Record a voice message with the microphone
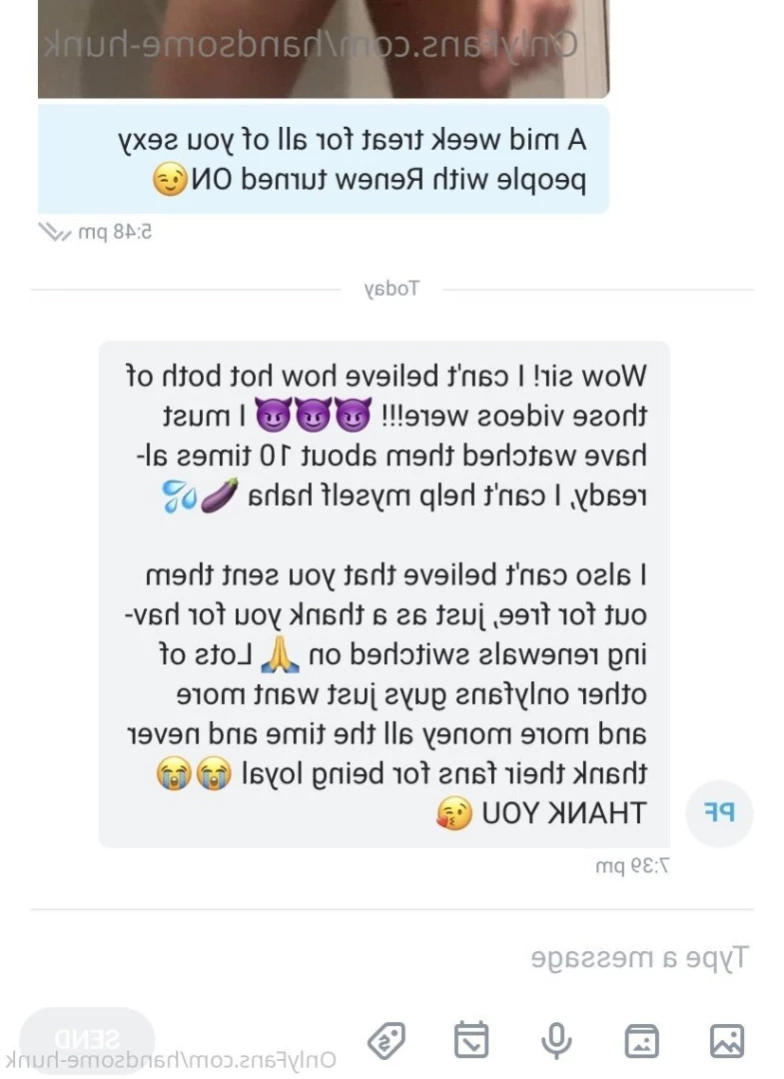The width and height of the screenshot is (784, 1079). (557, 1041)
